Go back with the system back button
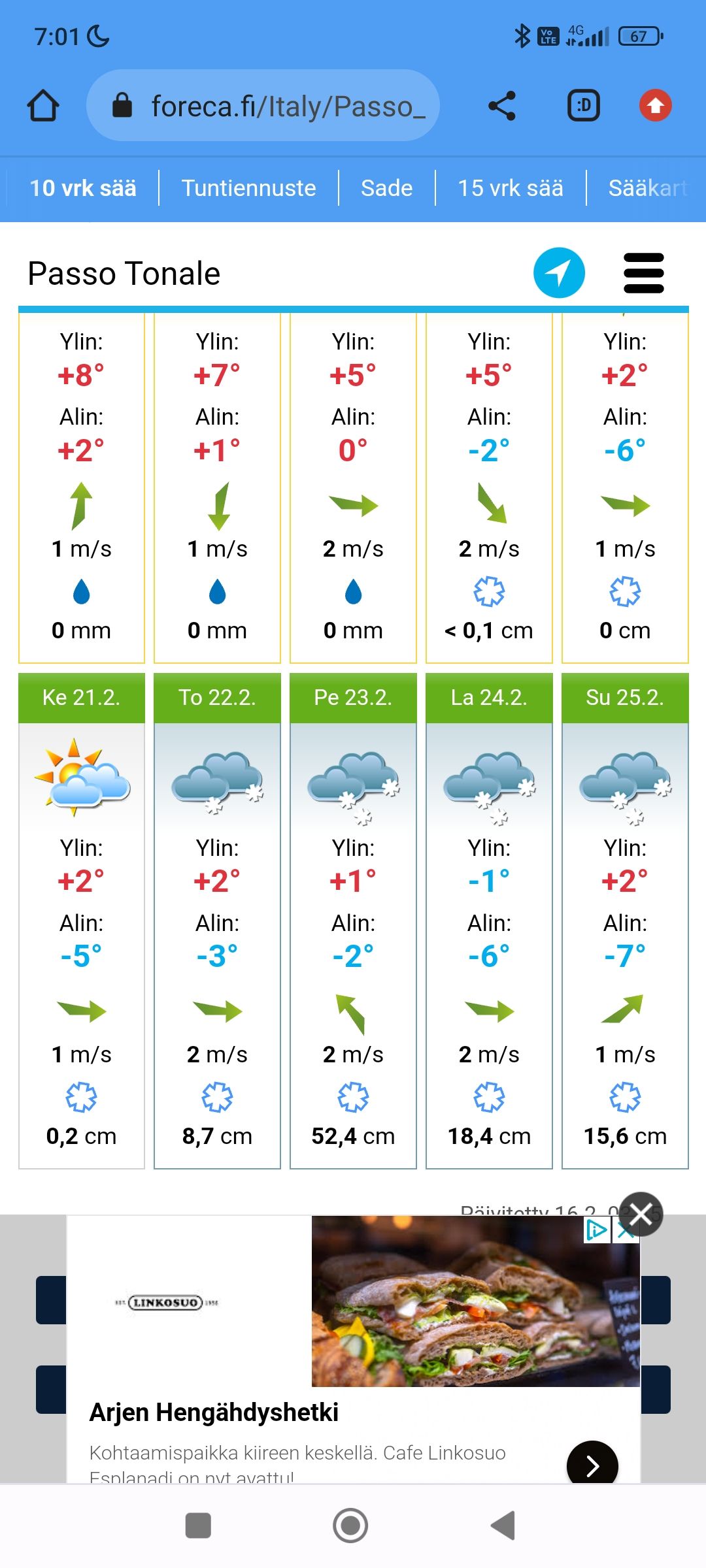 pos(503,1526)
